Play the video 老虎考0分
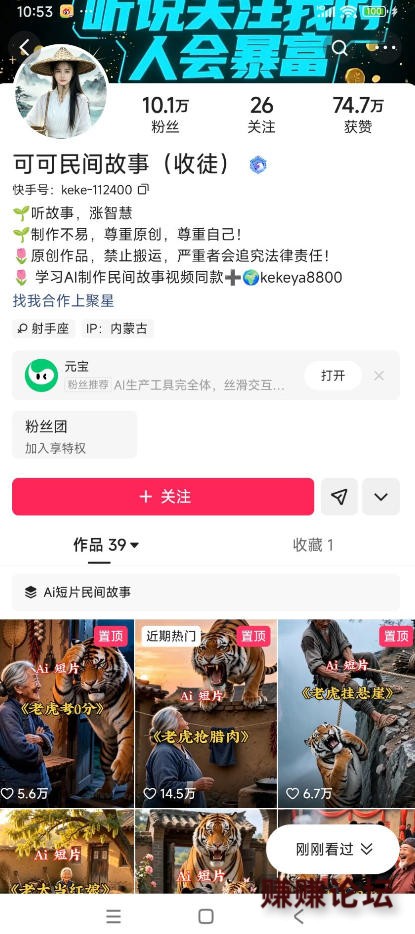Image resolution: width=415 pixels, height=934 pixels. click(67, 713)
